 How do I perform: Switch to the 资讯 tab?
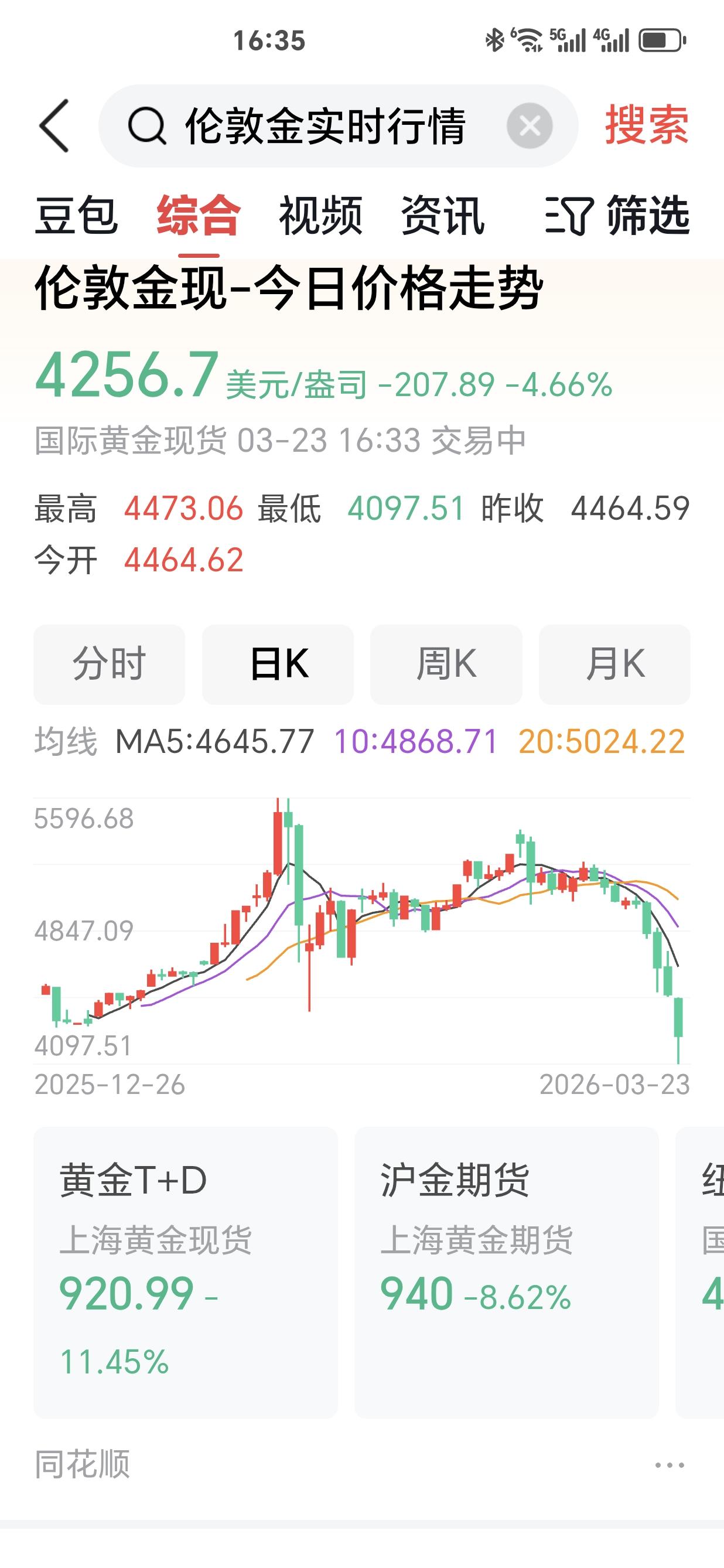point(442,217)
